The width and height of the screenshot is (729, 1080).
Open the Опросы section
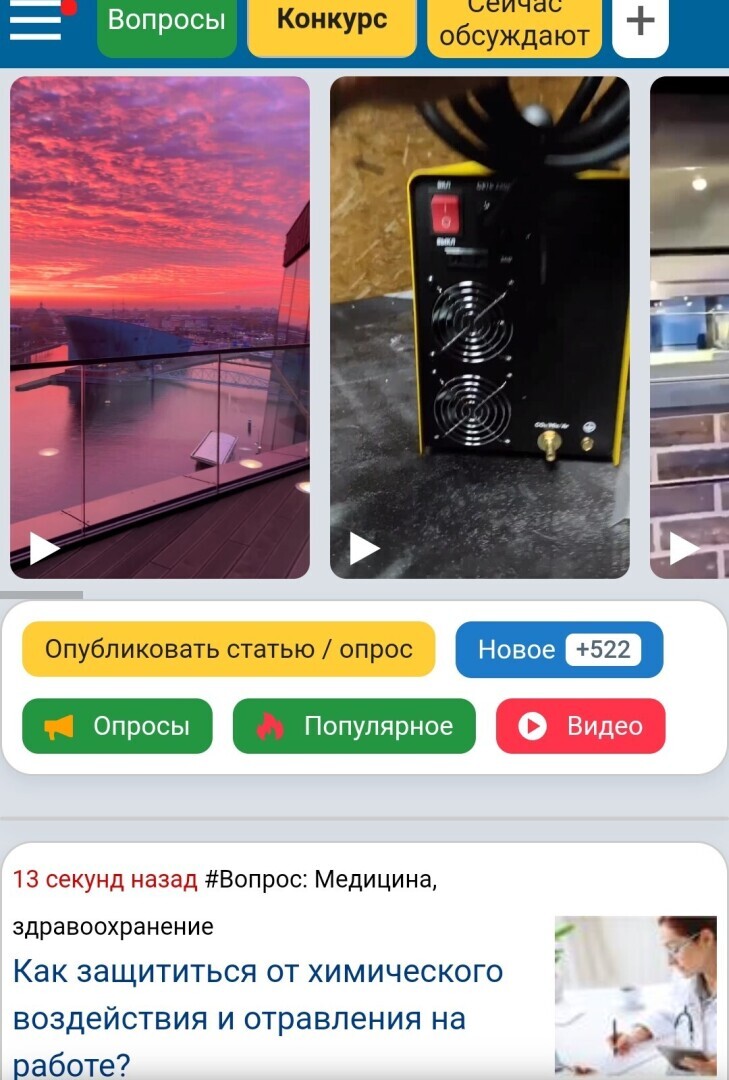[117, 726]
